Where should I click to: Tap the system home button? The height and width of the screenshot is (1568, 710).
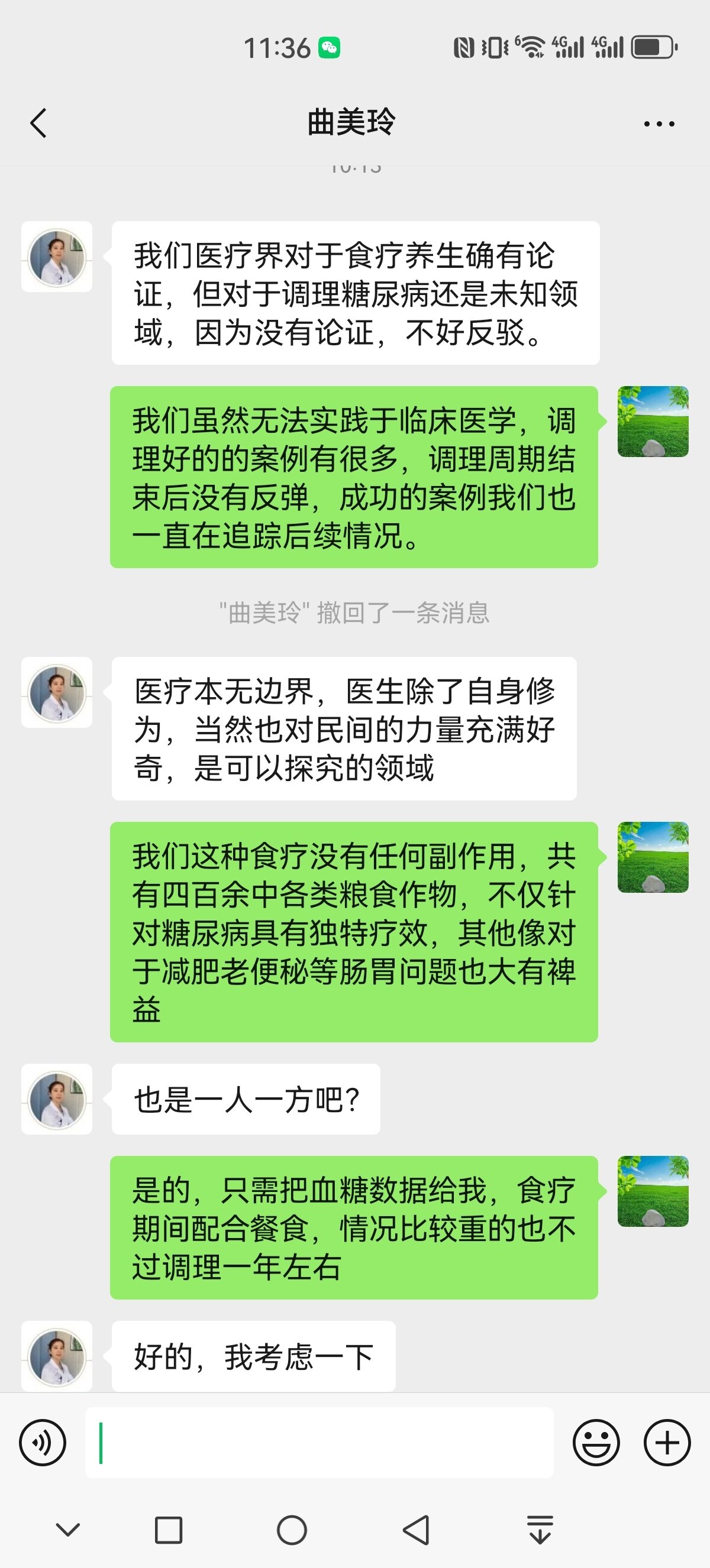292,1530
